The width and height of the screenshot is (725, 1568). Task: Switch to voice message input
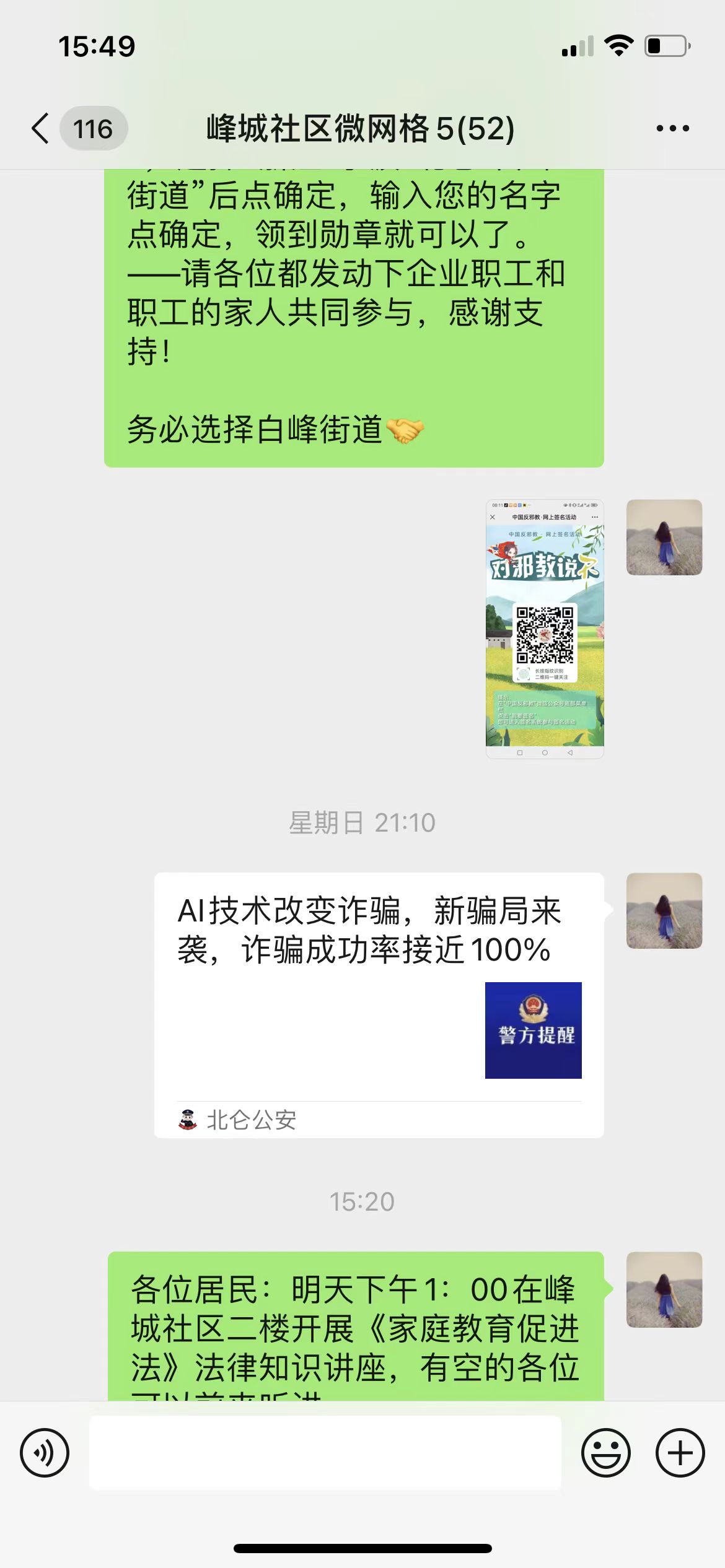tap(45, 1453)
